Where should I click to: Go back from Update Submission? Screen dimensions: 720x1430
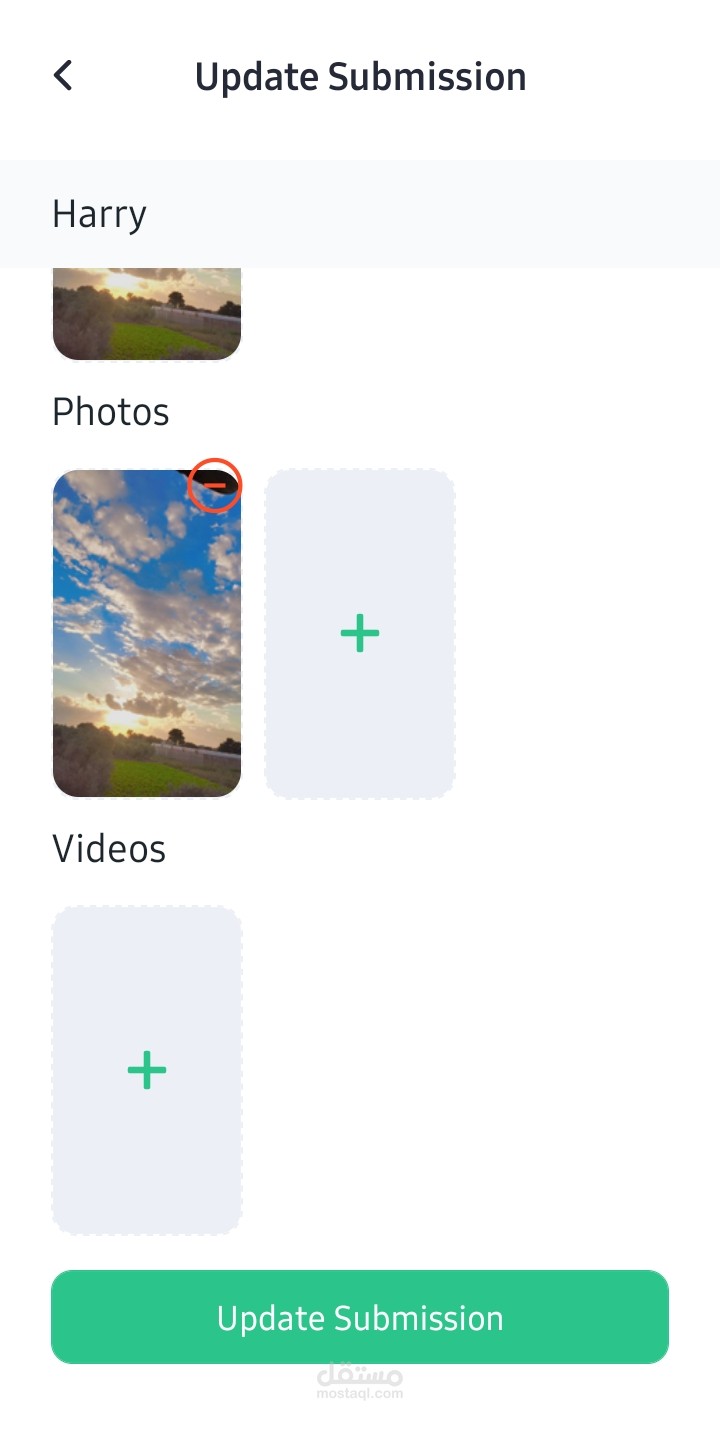pyautogui.click(x=63, y=76)
